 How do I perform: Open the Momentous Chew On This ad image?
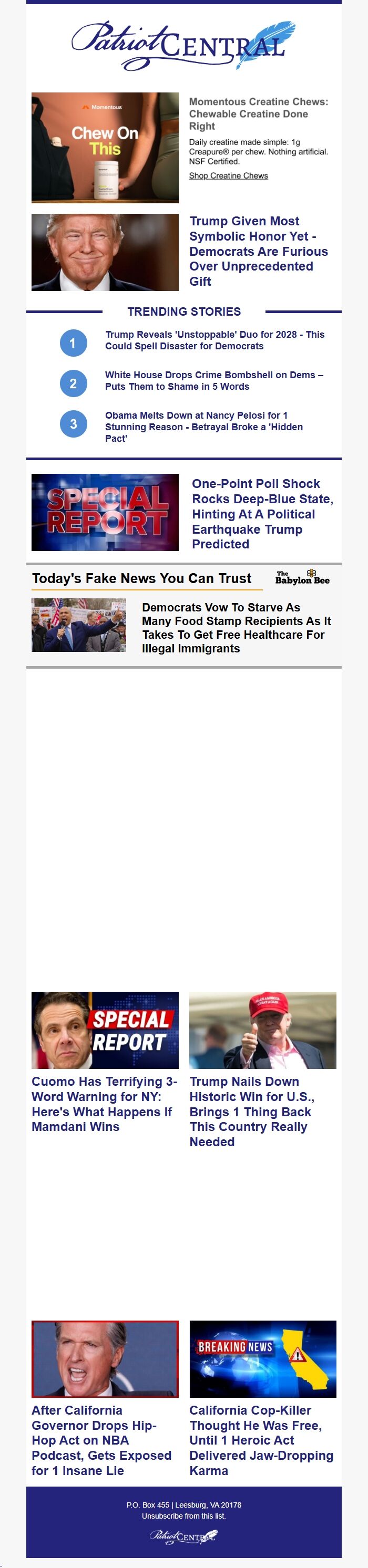coord(105,148)
